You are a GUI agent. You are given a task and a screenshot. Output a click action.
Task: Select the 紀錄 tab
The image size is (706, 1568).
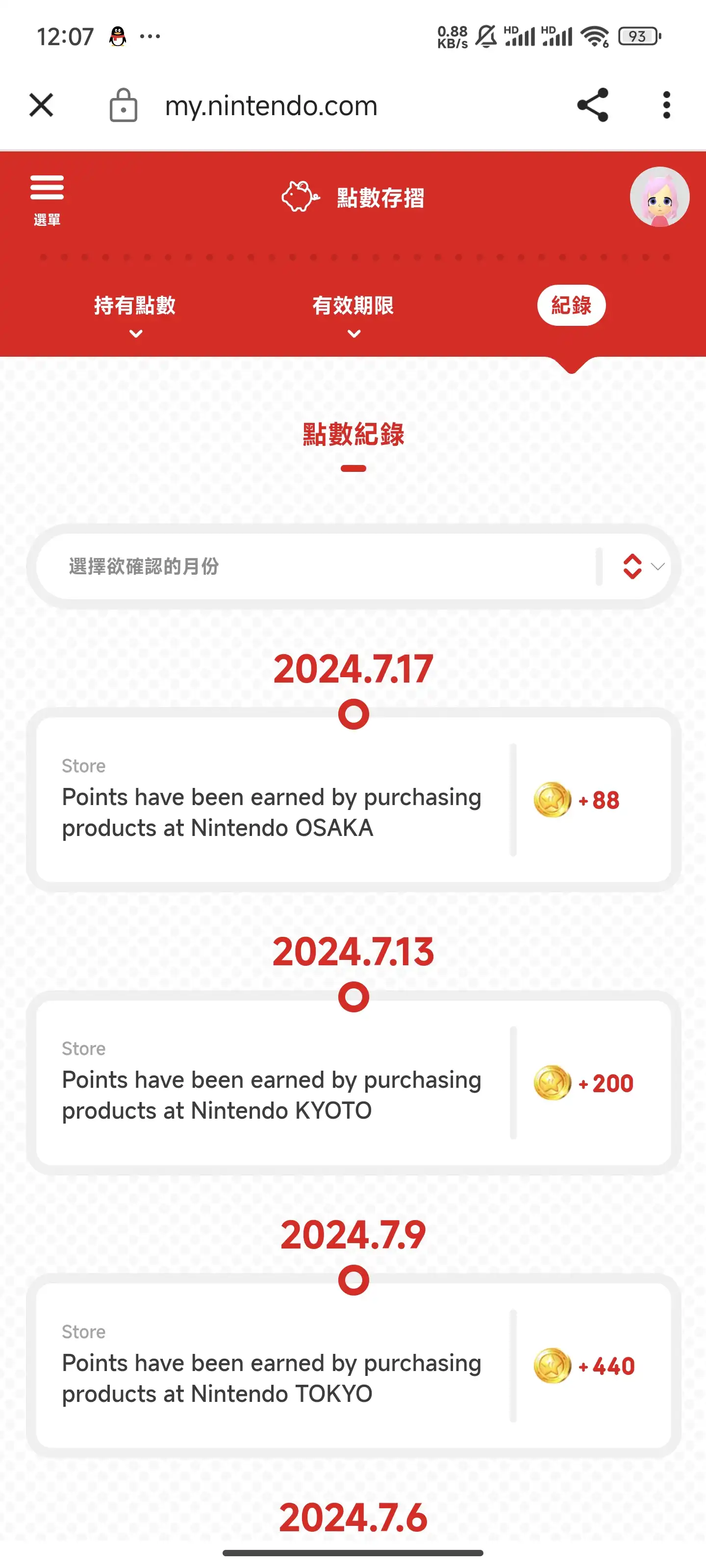point(571,306)
